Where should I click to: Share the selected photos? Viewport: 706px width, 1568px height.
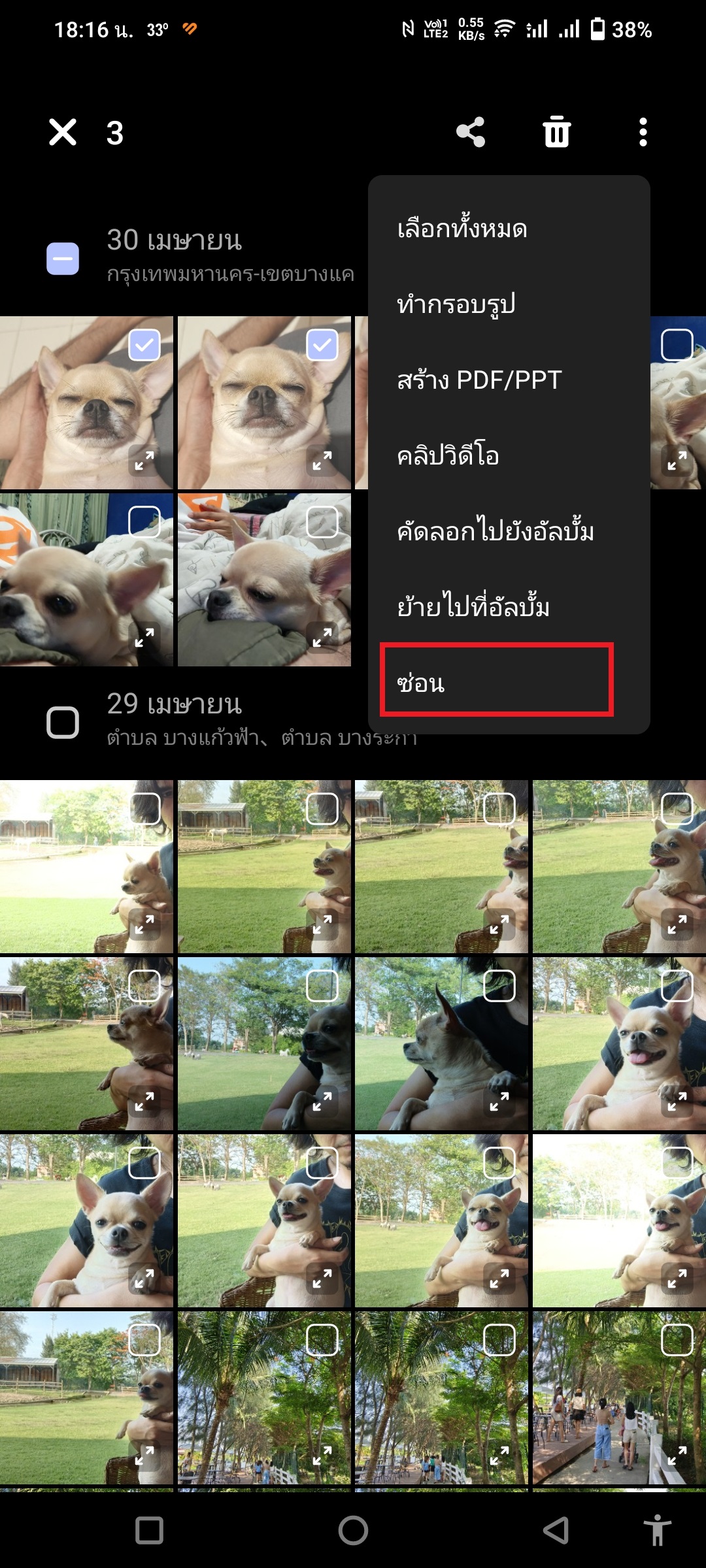coord(471,133)
